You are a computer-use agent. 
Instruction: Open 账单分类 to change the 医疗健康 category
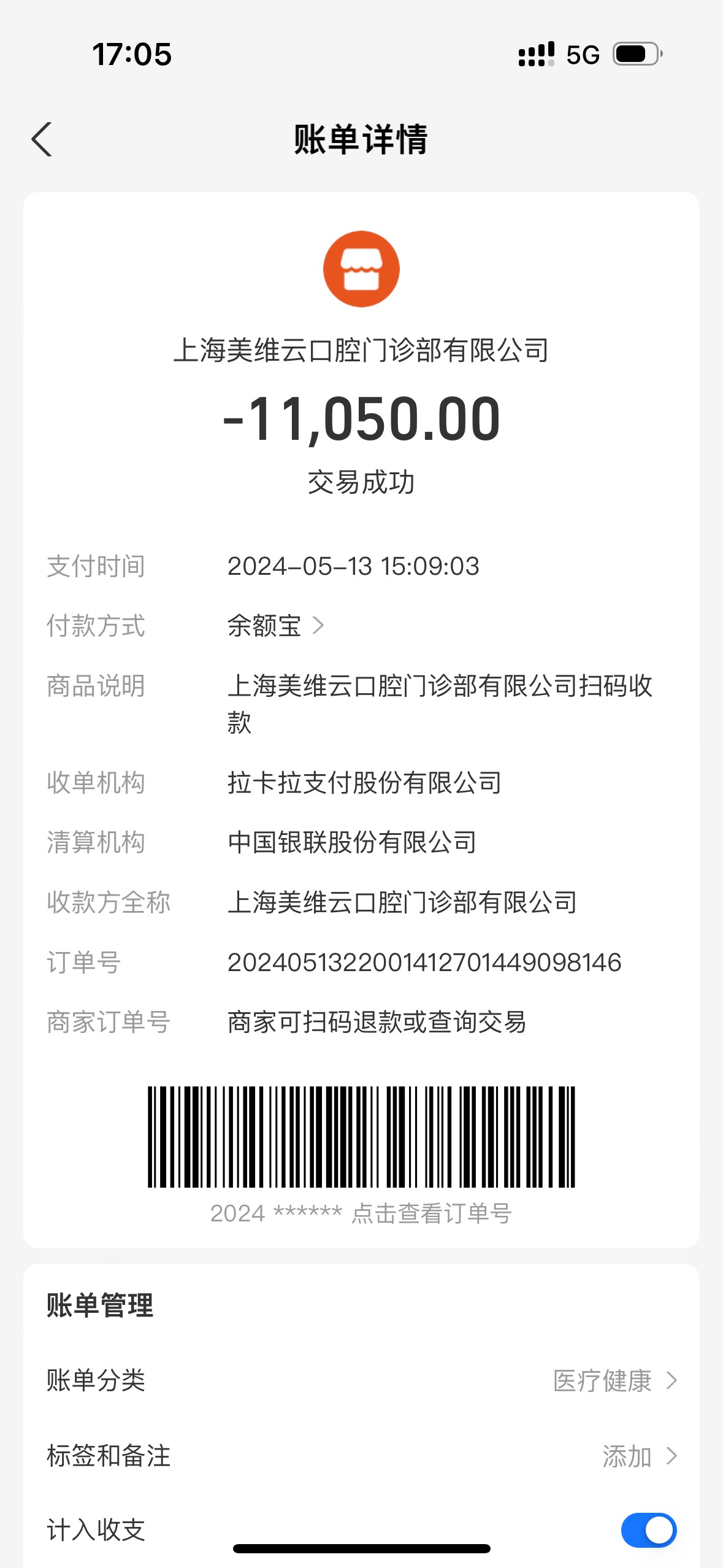click(361, 1381)
